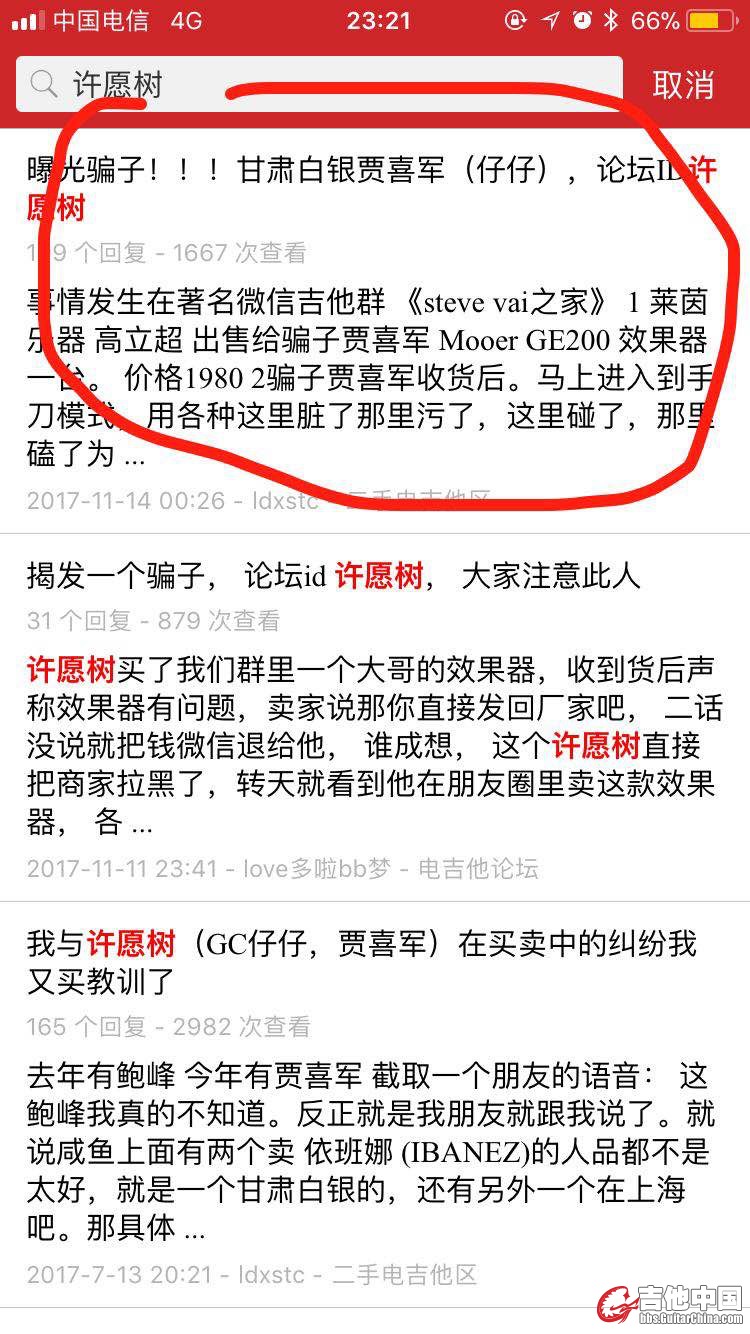Open the post 我与许愿树在买卖中的纠纷
This screenshot has width=750, height=1334.
point(360,961)
